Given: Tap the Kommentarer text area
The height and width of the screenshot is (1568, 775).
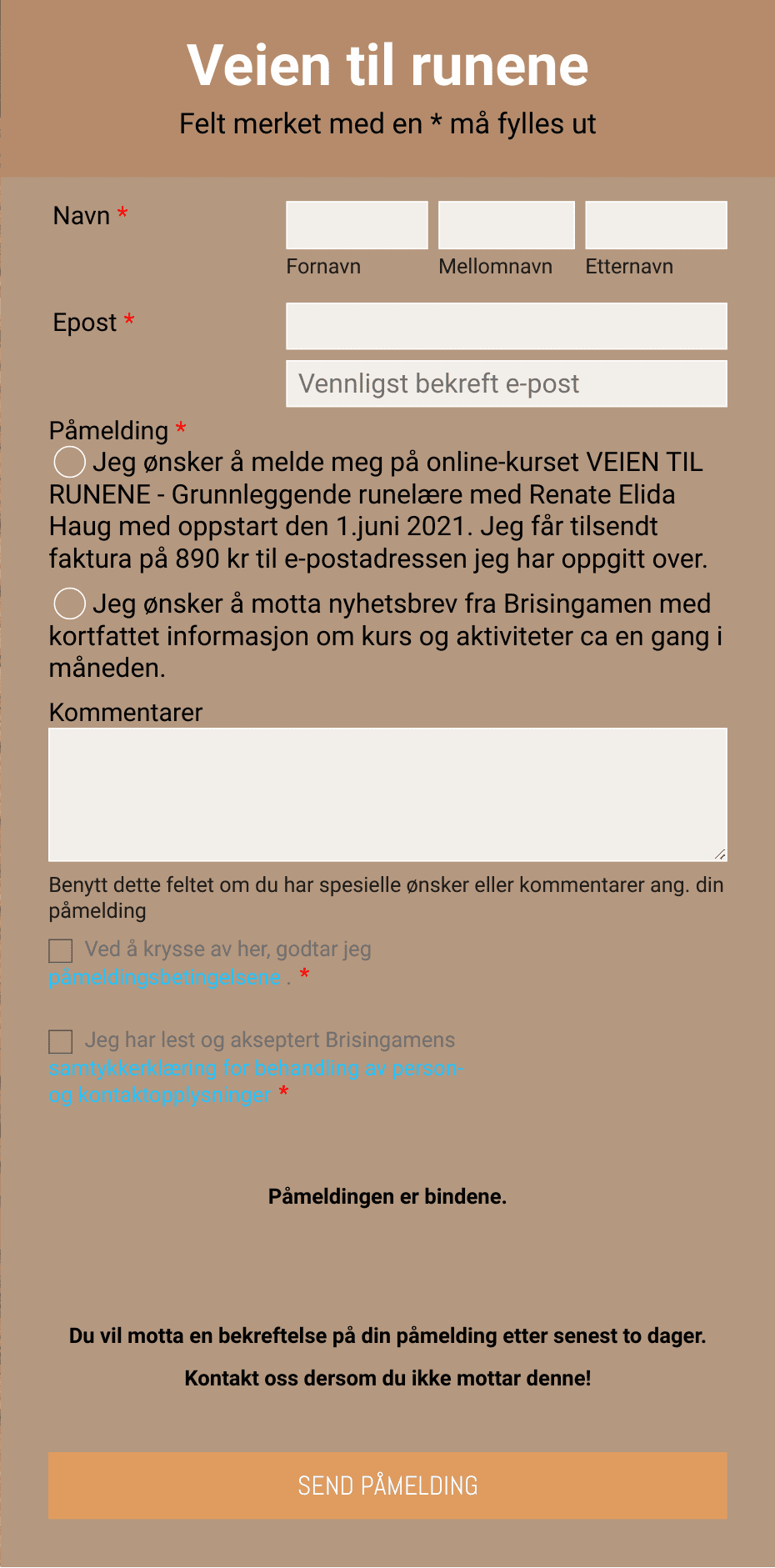Looking at the screenshot, I should pyautogui.click(x=387, y=794).
